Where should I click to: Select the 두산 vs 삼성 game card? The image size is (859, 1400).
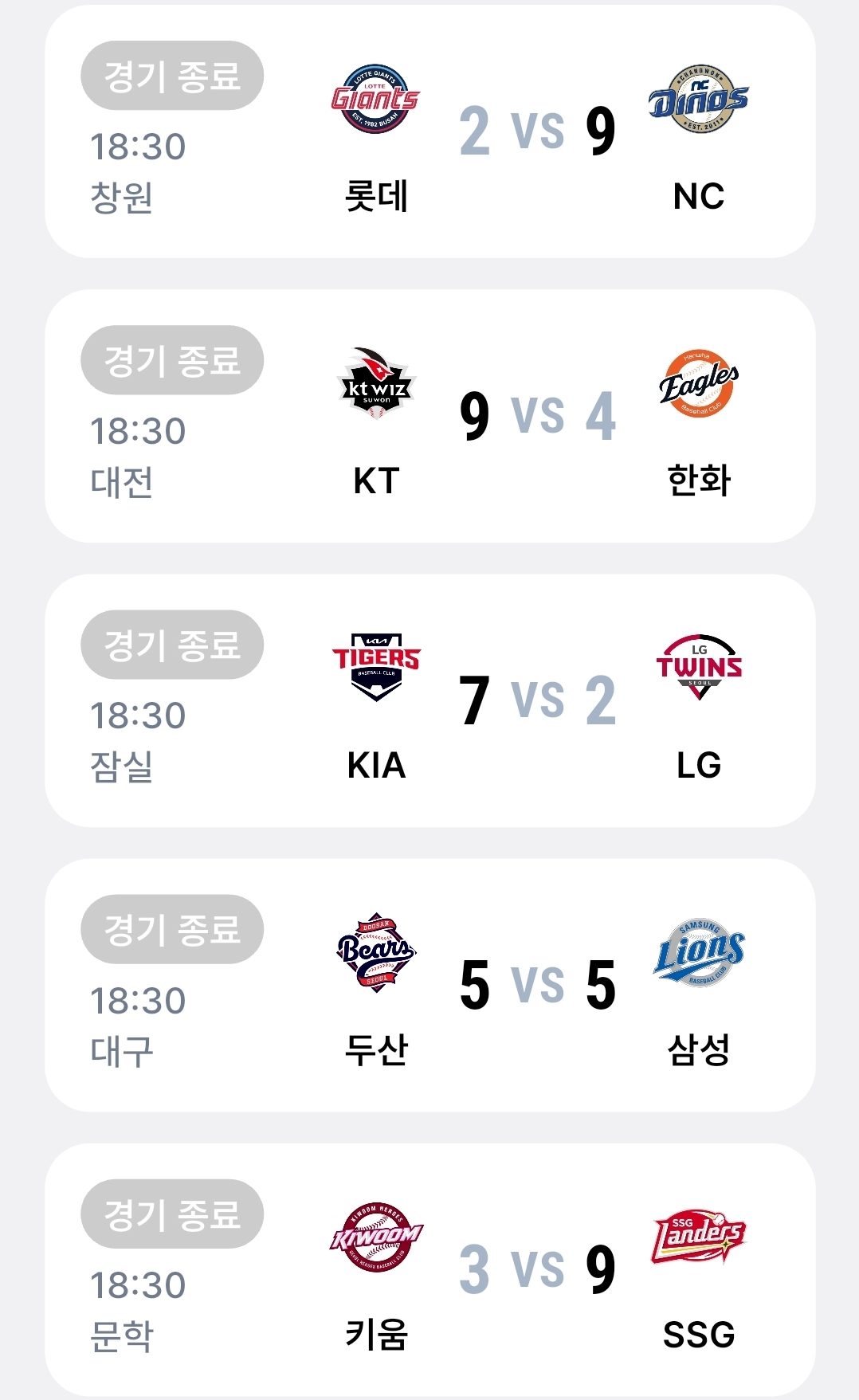click(429, 985)
